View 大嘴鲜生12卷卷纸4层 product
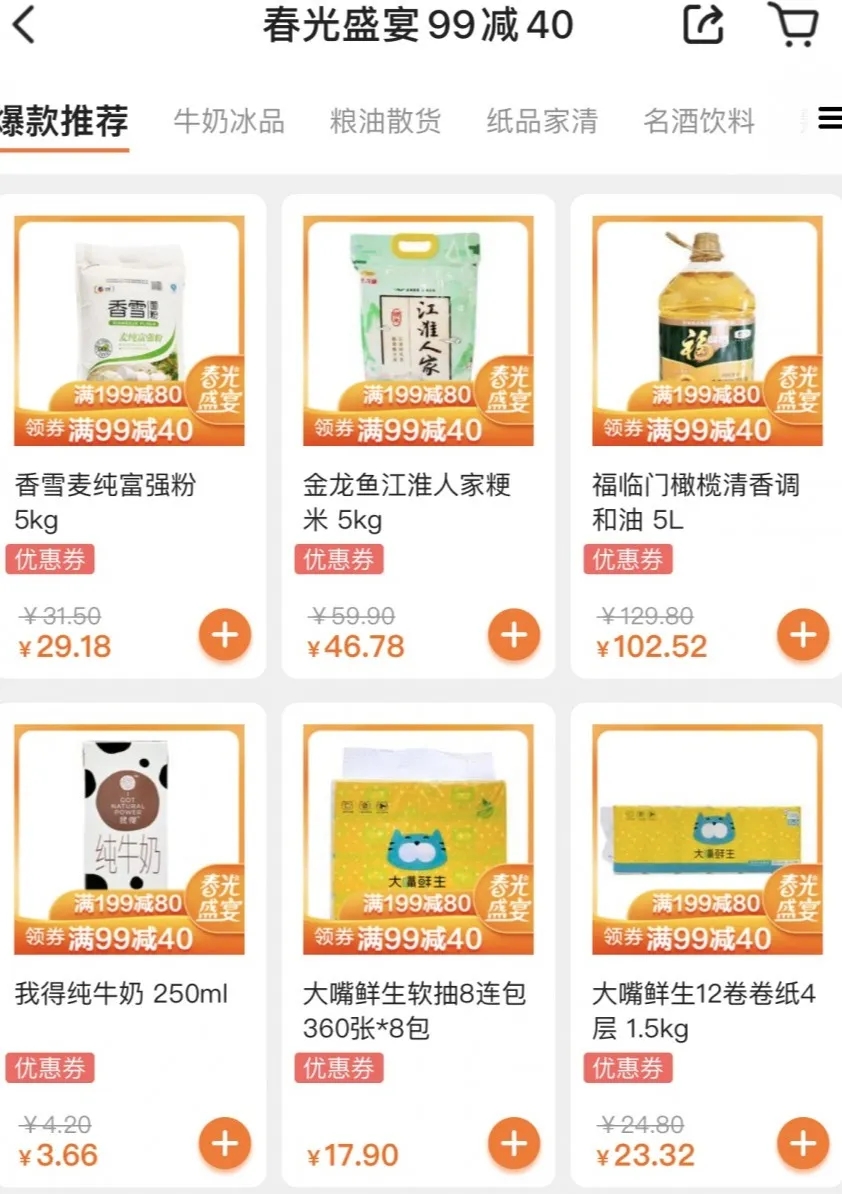Viewport: 842px width, 1194px height. tap(707, 838)
